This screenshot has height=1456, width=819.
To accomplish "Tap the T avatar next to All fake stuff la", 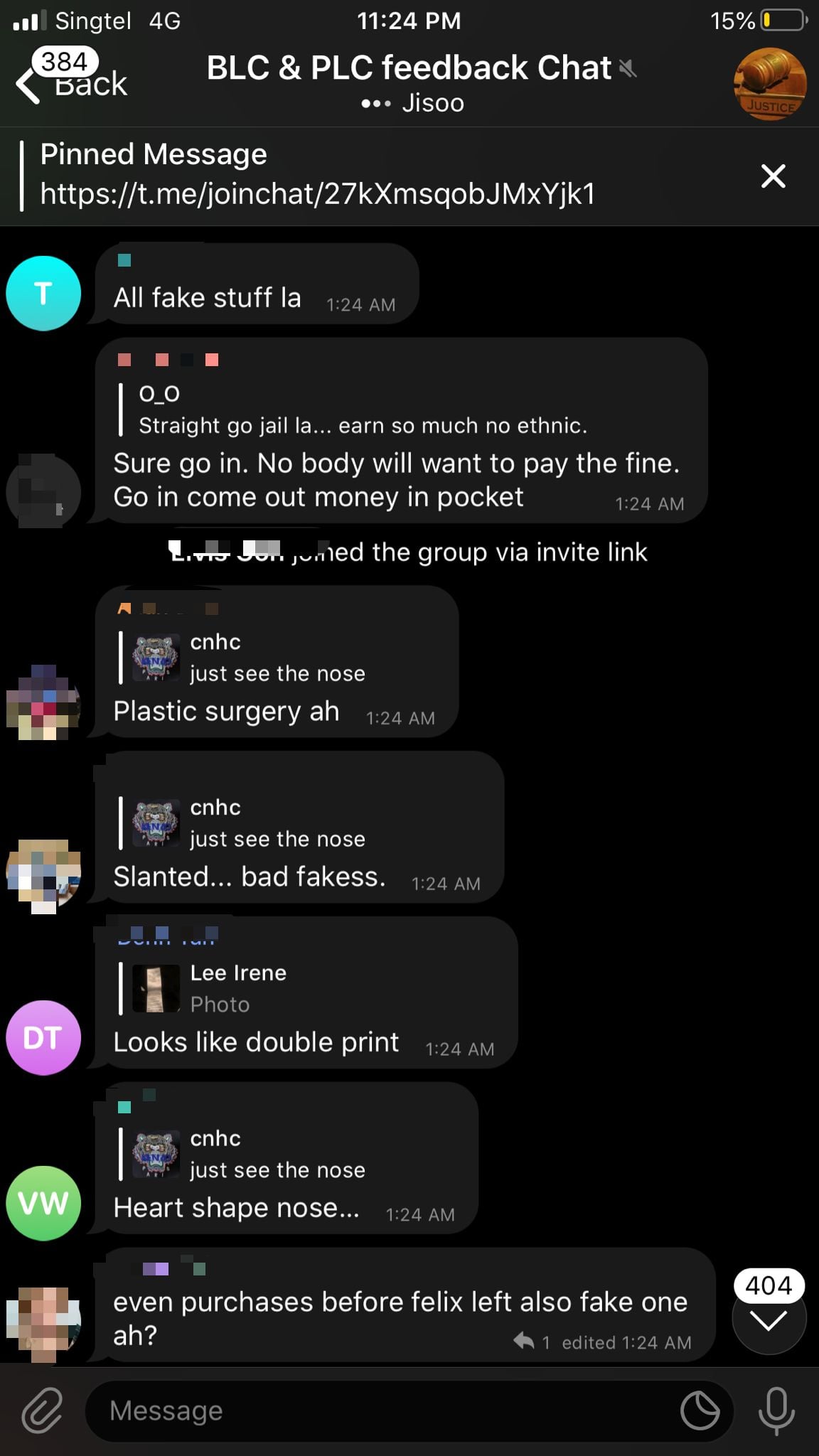I will [x=43, y=293].
